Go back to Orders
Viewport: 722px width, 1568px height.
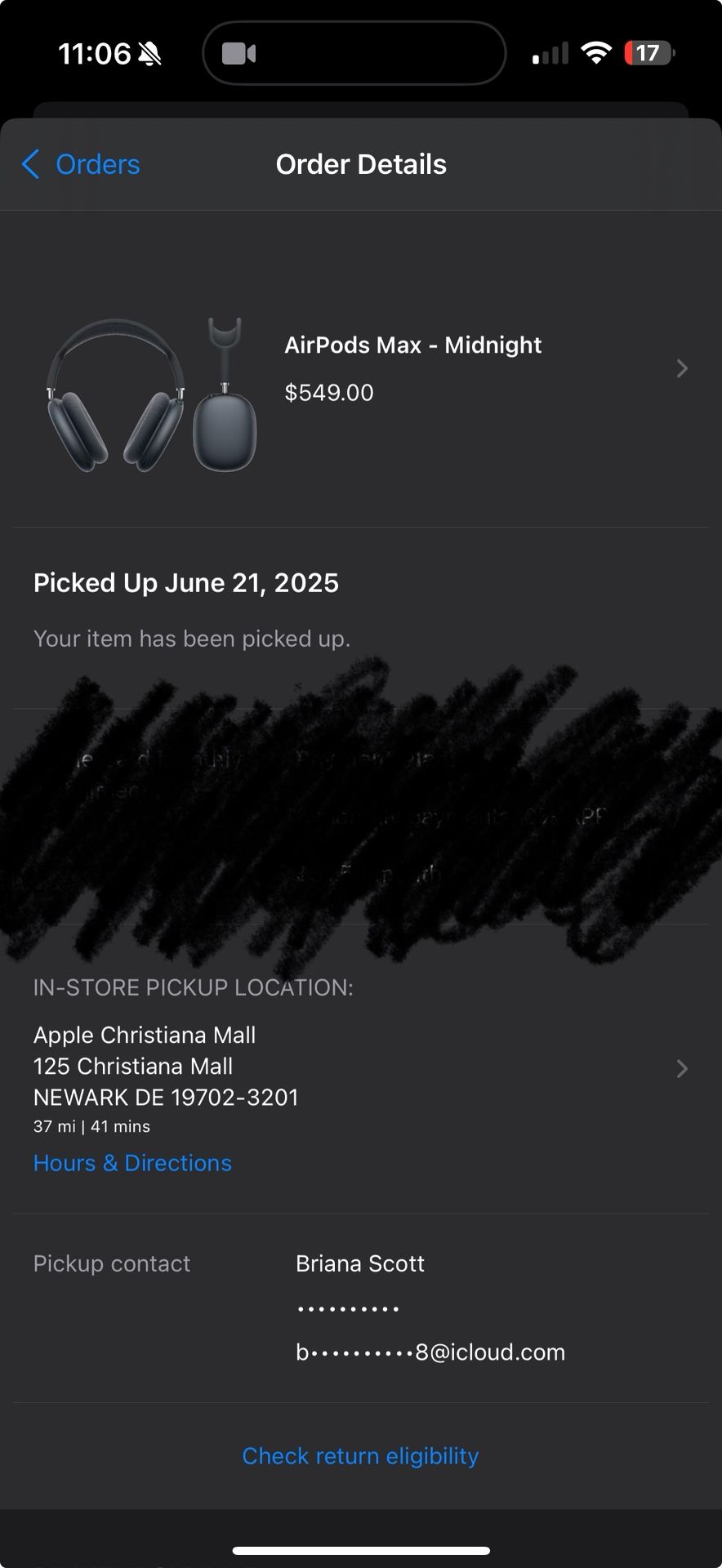coord(81,164)
